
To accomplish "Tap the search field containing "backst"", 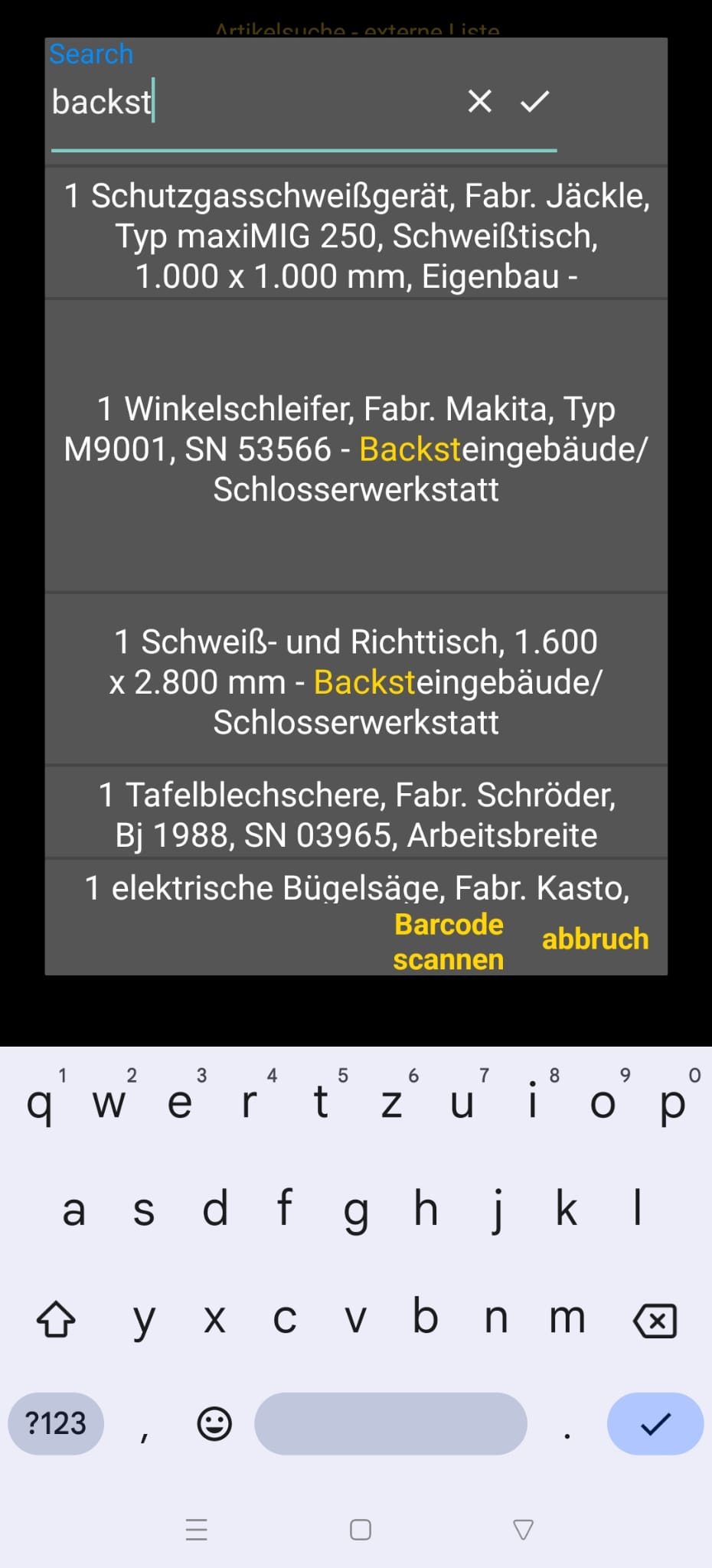I will pos(253,103).
